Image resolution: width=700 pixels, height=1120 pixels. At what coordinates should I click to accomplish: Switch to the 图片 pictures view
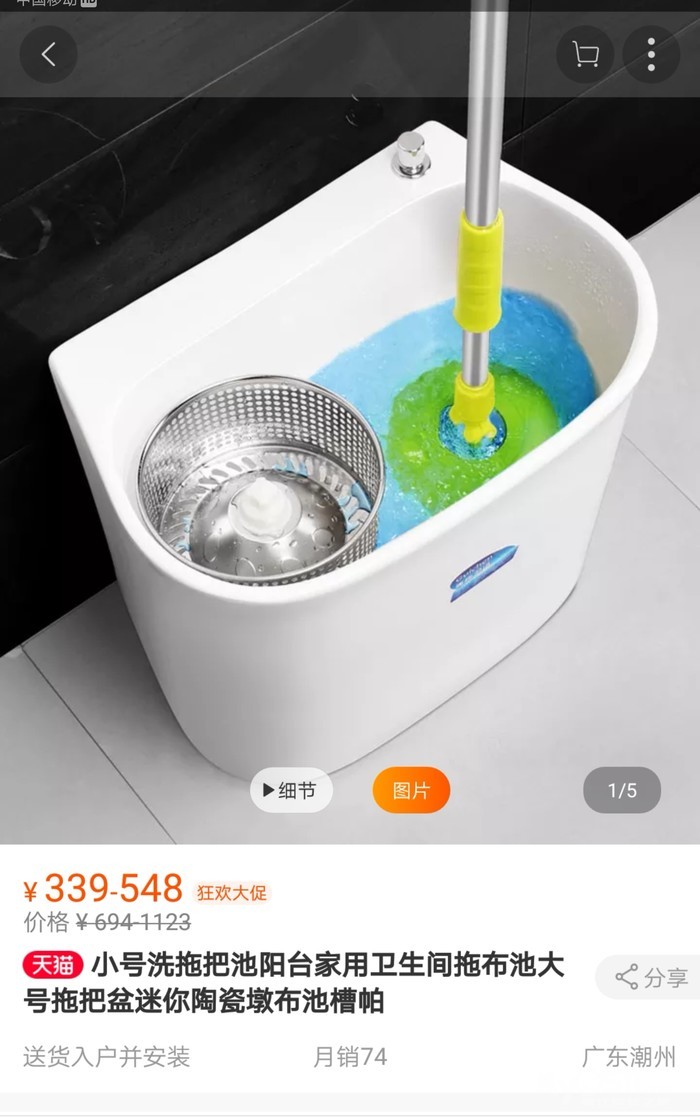click(411, 790)
